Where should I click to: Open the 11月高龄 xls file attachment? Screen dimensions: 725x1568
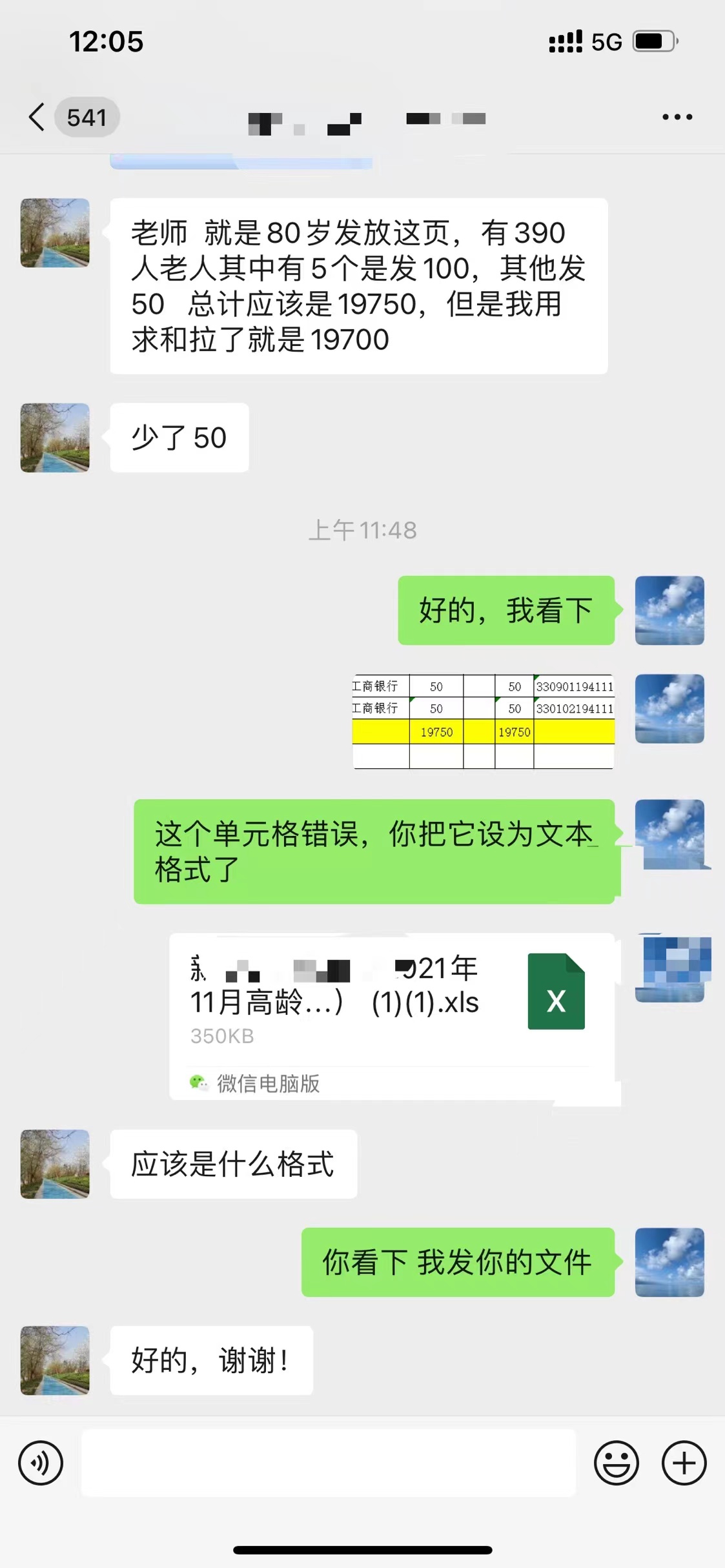click(x=391, y=1015)
